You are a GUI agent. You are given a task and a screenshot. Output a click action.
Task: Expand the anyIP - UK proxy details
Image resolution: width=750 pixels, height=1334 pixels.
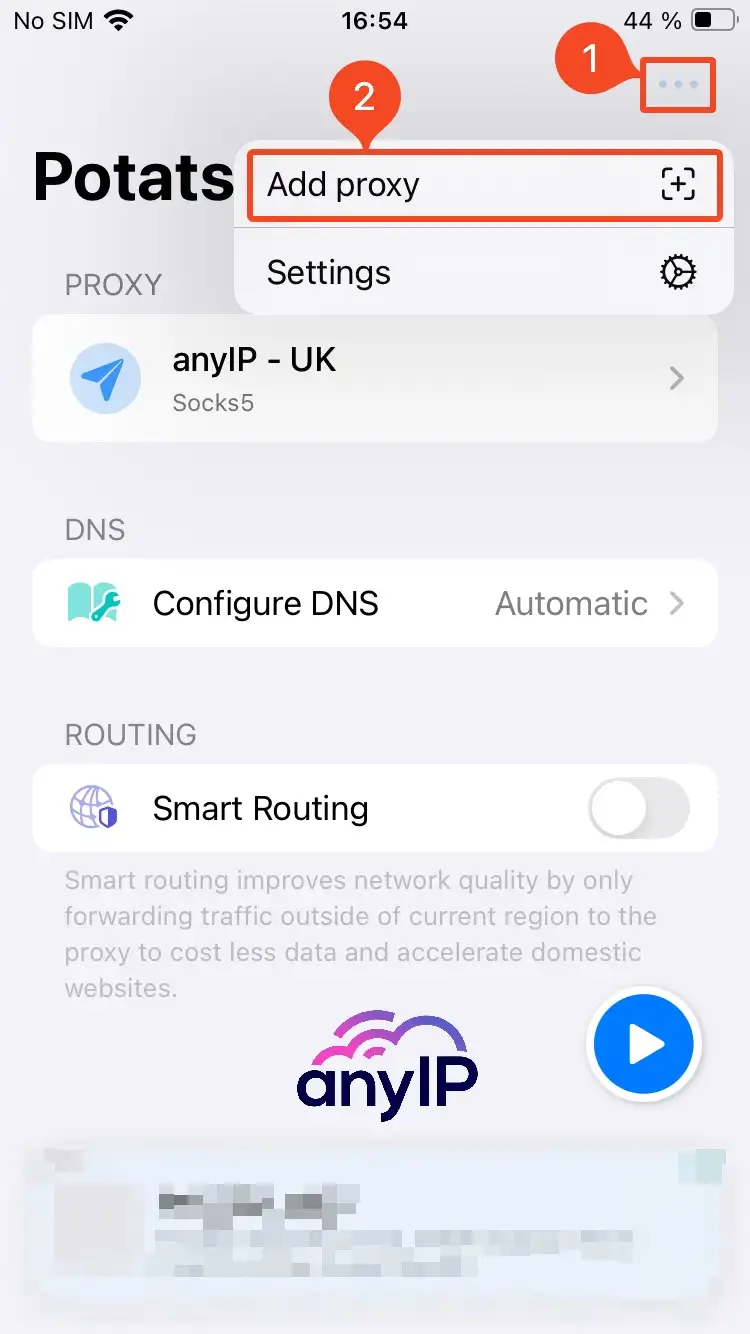coord(677,378)
